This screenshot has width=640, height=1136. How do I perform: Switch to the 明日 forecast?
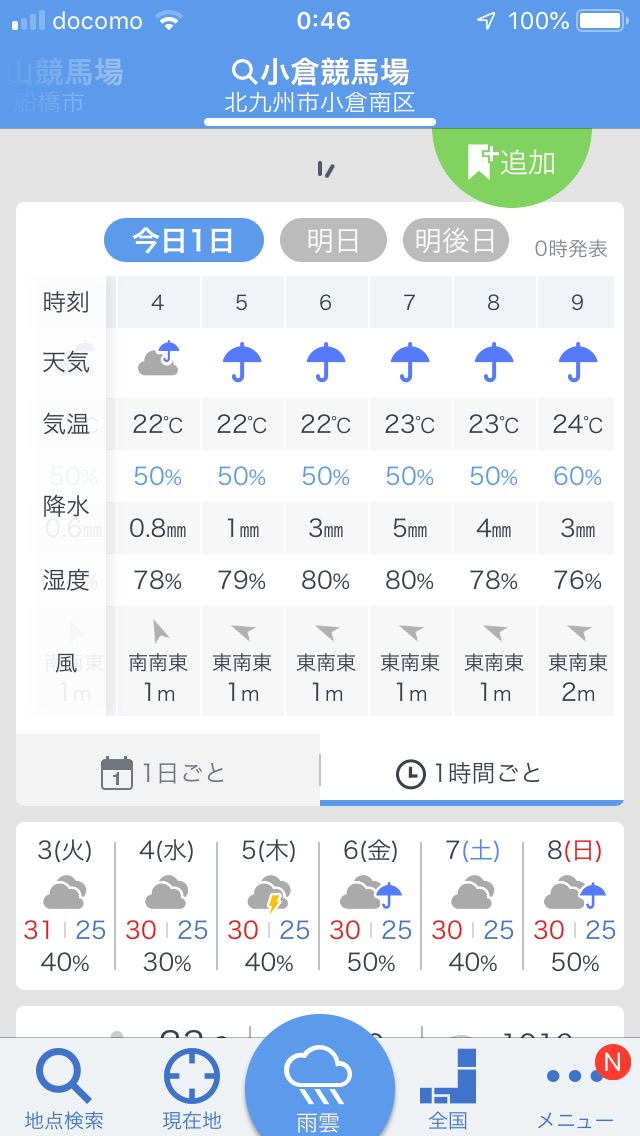pyautogui.click(x=333, y=241)
